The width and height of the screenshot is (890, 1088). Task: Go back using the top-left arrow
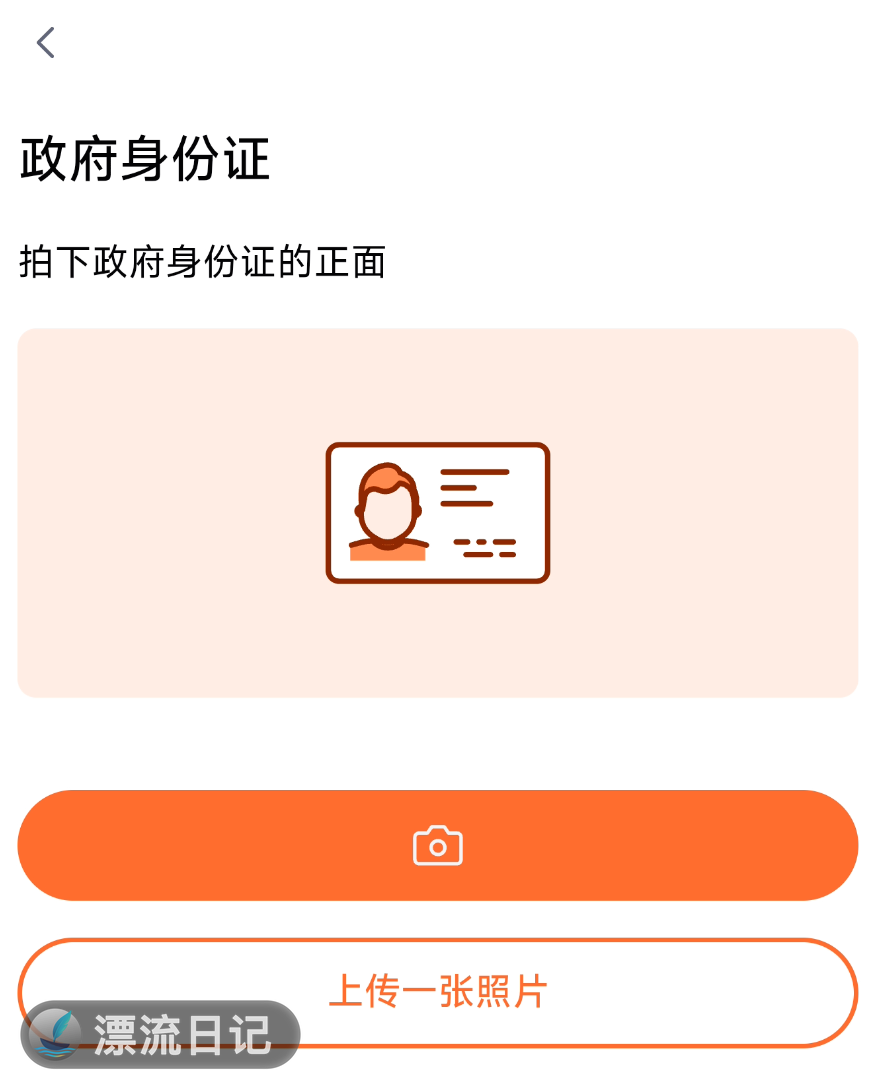(x=45, y=43)
